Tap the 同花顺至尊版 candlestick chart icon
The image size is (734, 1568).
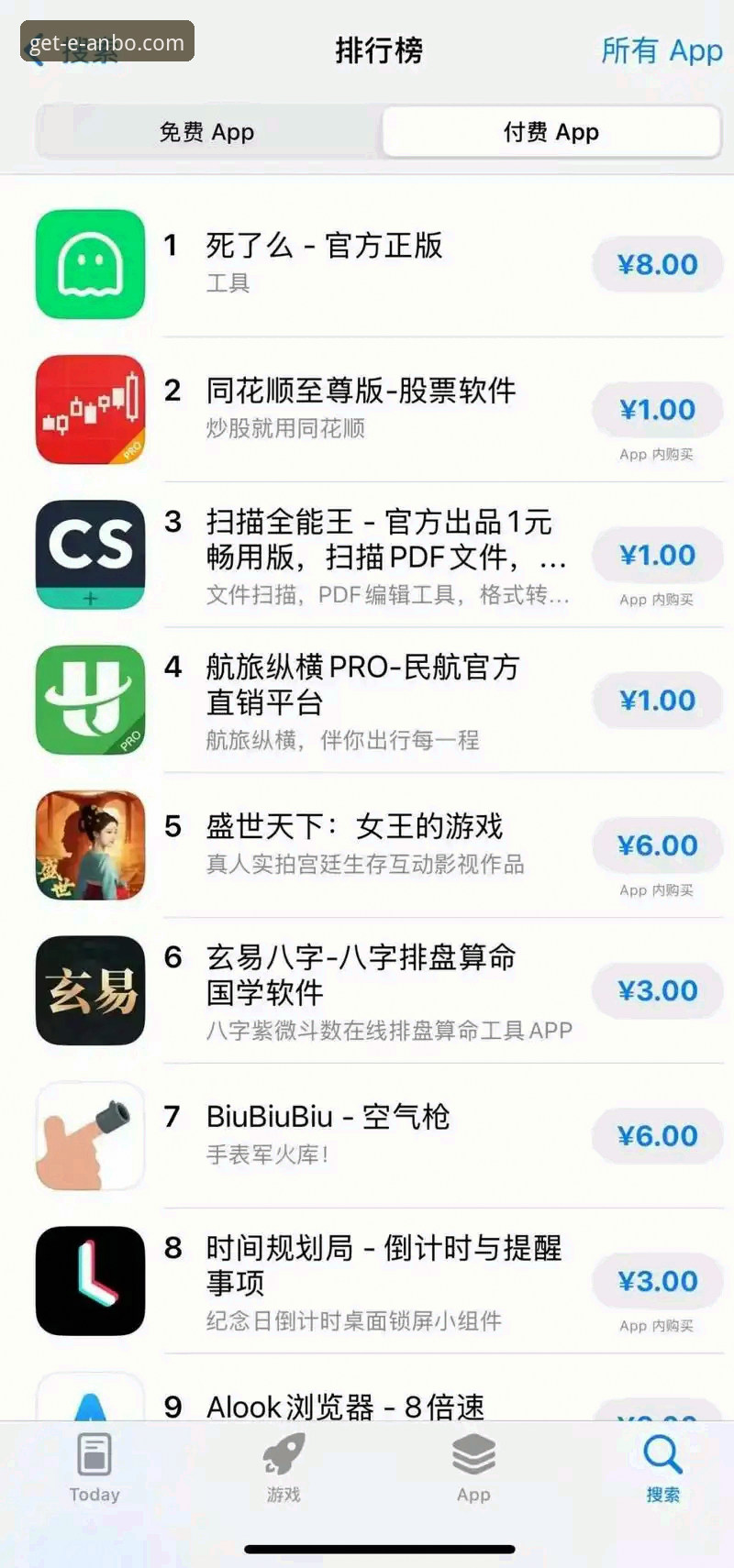click(x=89, y=409)
